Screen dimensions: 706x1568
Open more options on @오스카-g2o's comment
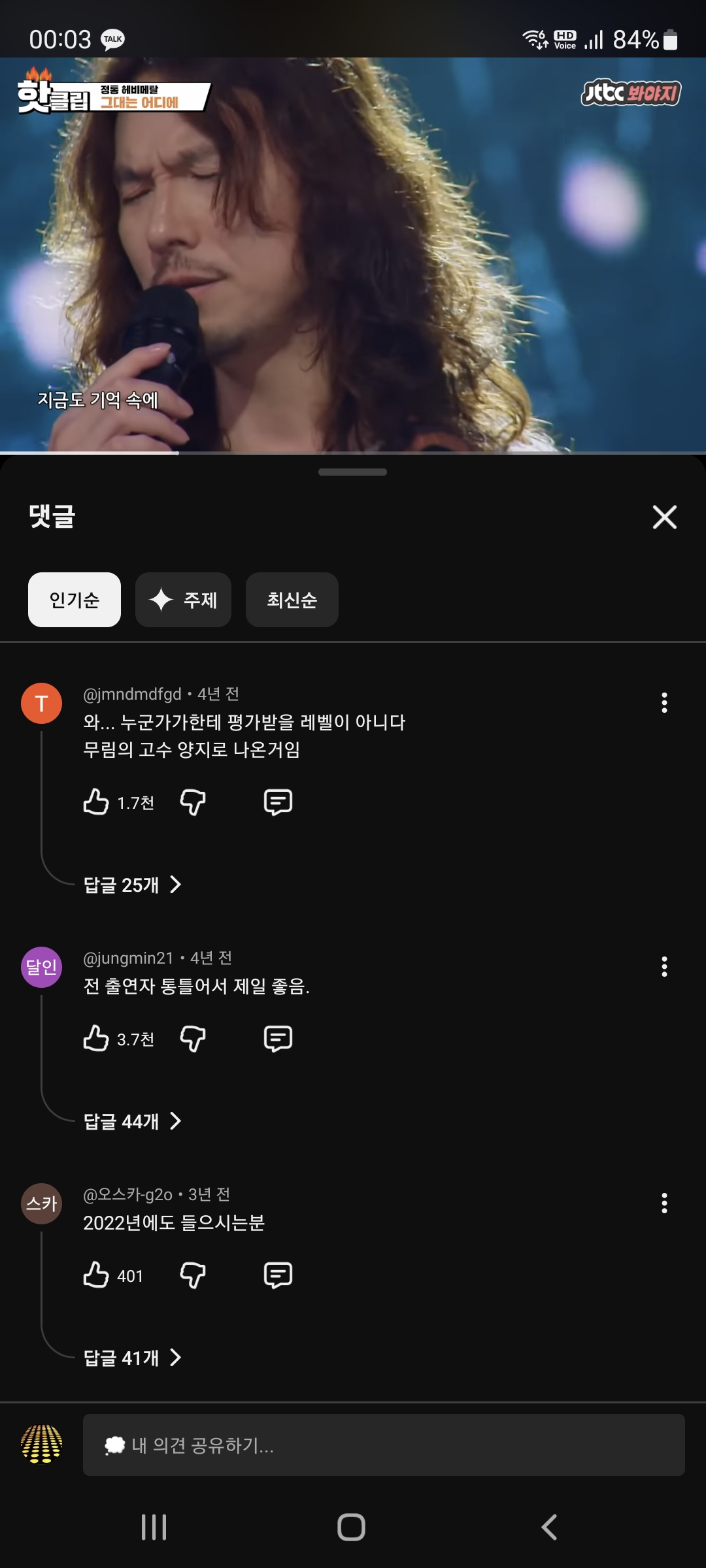[664, 1203]
